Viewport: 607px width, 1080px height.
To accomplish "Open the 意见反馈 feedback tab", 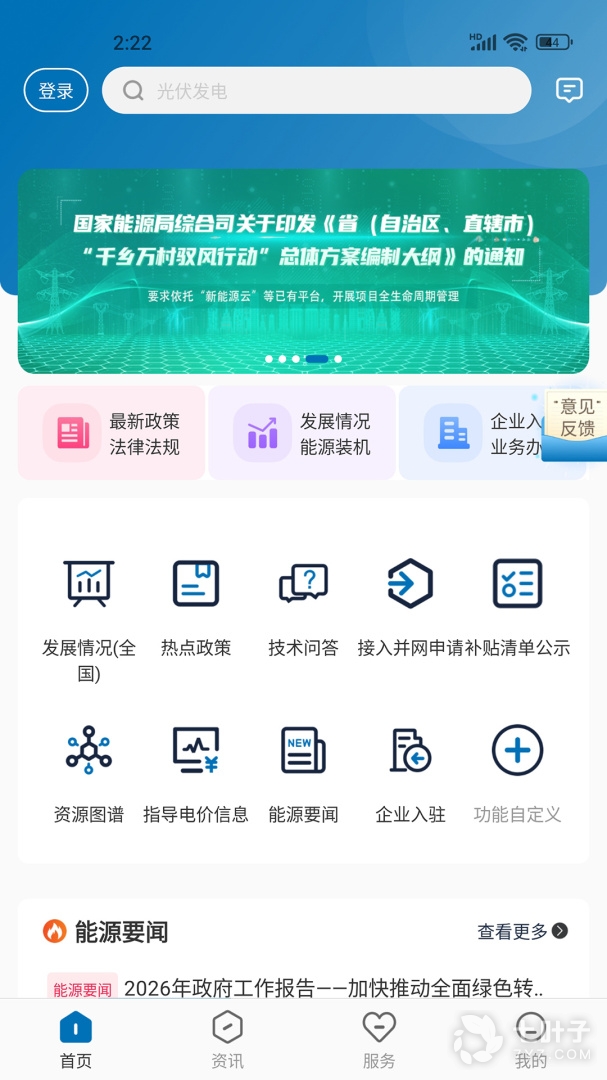I will pyautogui.click(x=576, y=418).
